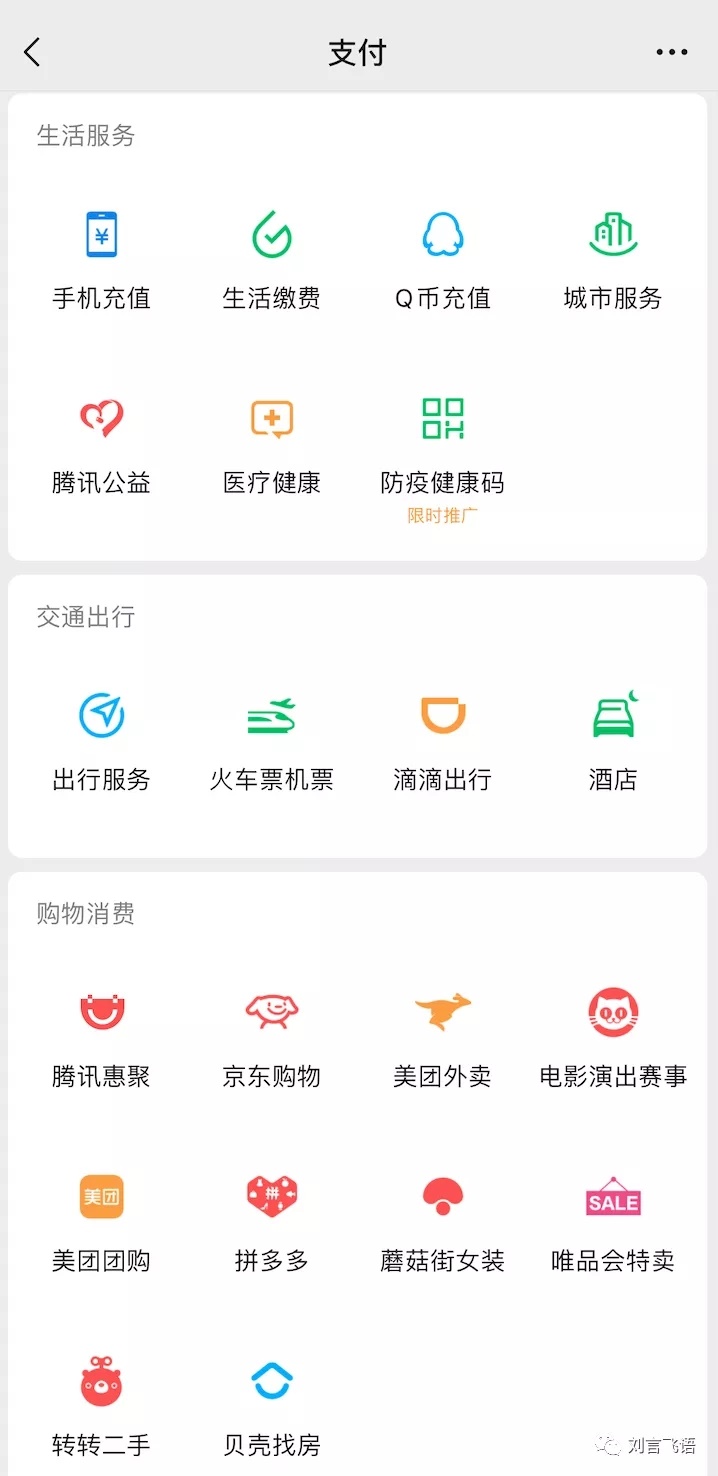Image resolution: width=718 pixels, height=1476 pixels.
Task: Open the three-dot overflow menu
Action: 671,52
